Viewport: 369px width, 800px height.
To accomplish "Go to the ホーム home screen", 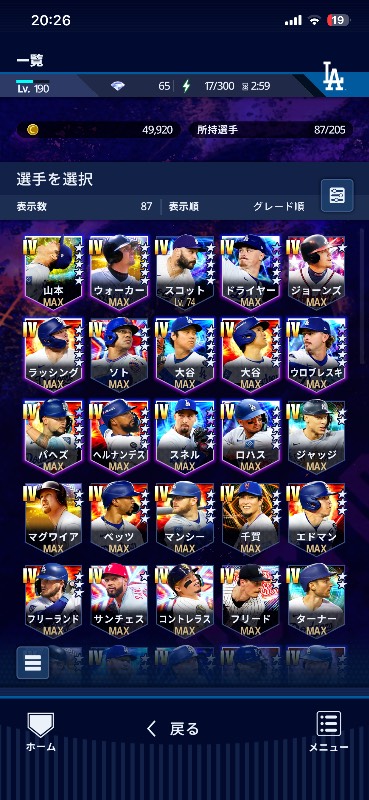I will click(40, 732).
